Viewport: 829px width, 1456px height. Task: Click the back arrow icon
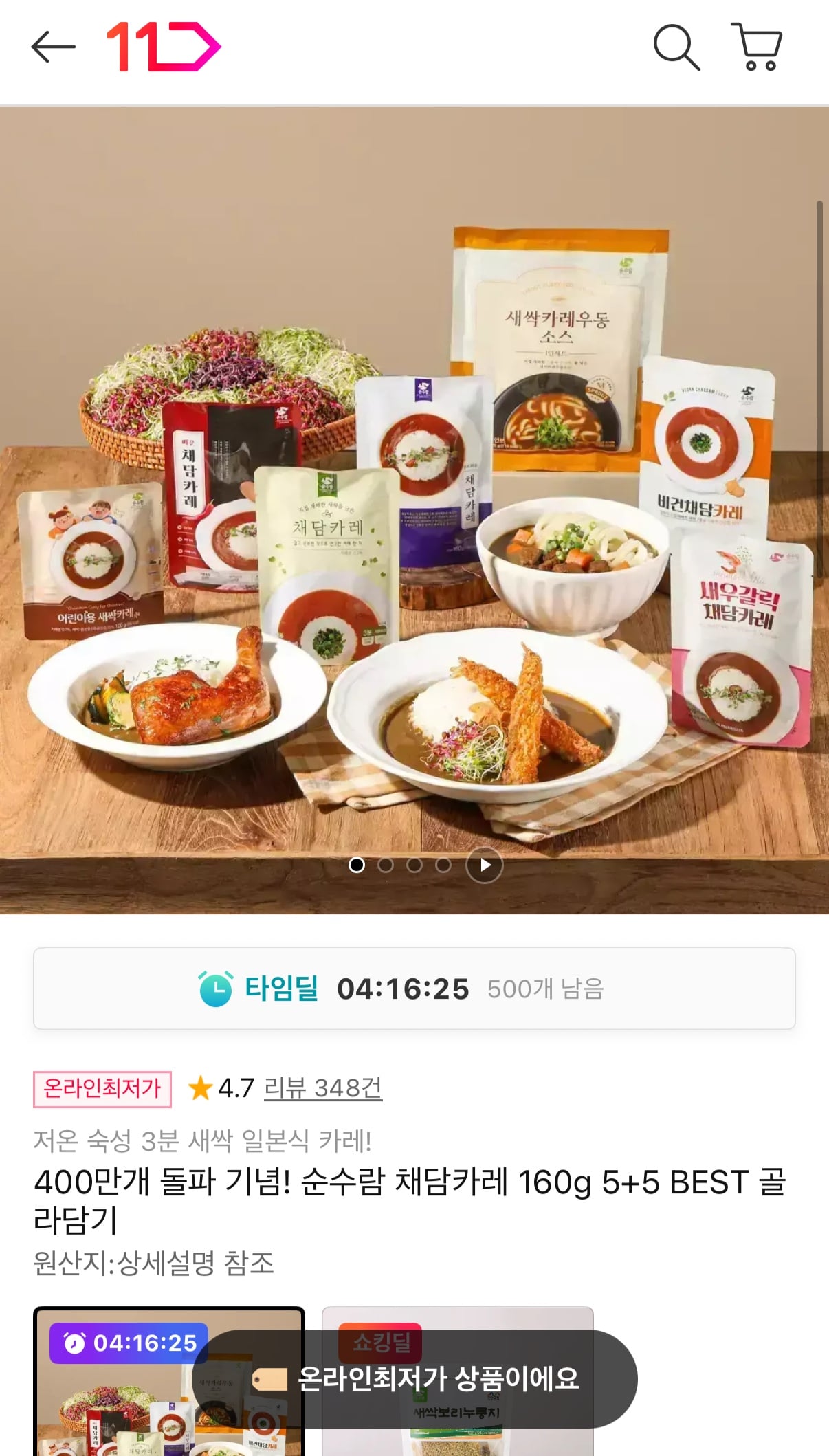pos(50,48)
